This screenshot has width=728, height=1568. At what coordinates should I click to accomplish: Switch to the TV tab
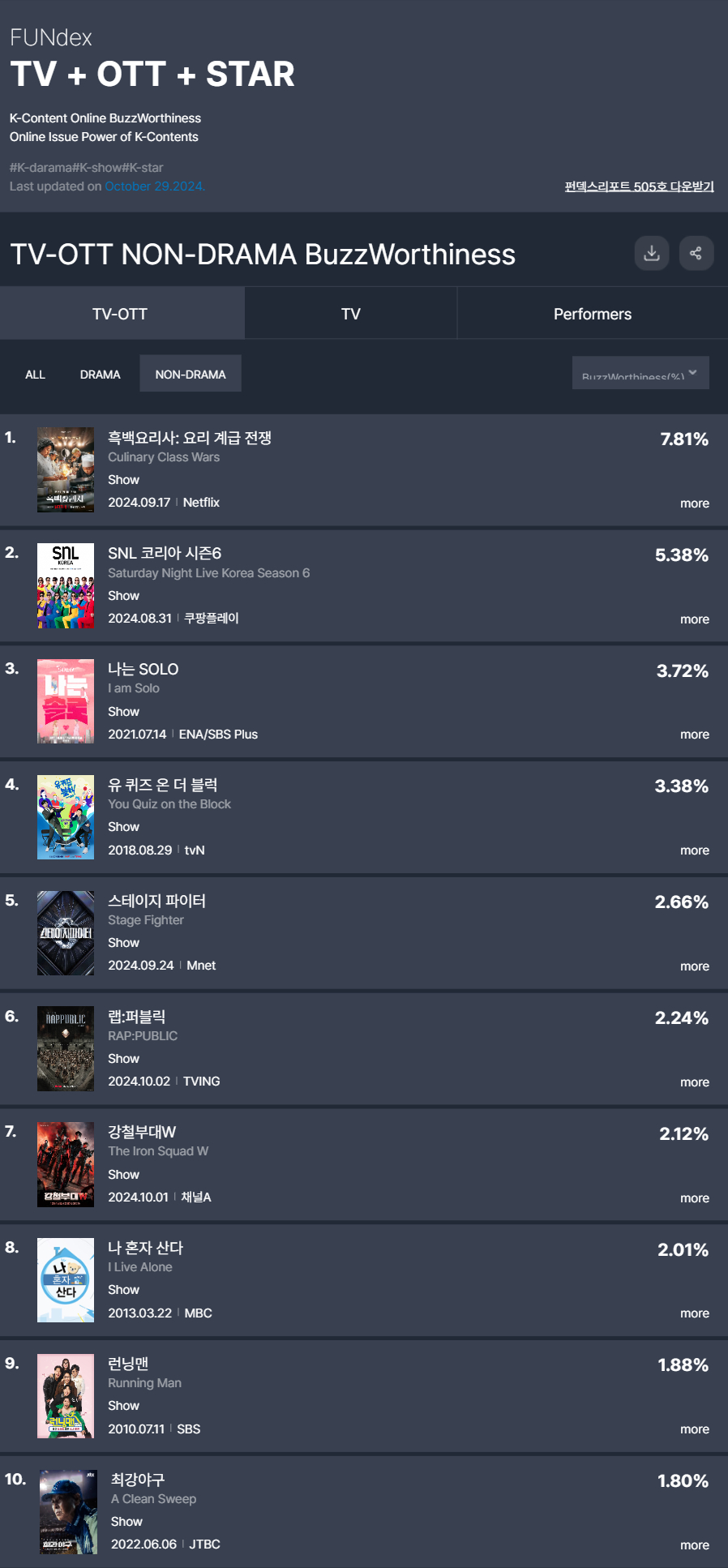pyautogui.click(x=350, y=314)
